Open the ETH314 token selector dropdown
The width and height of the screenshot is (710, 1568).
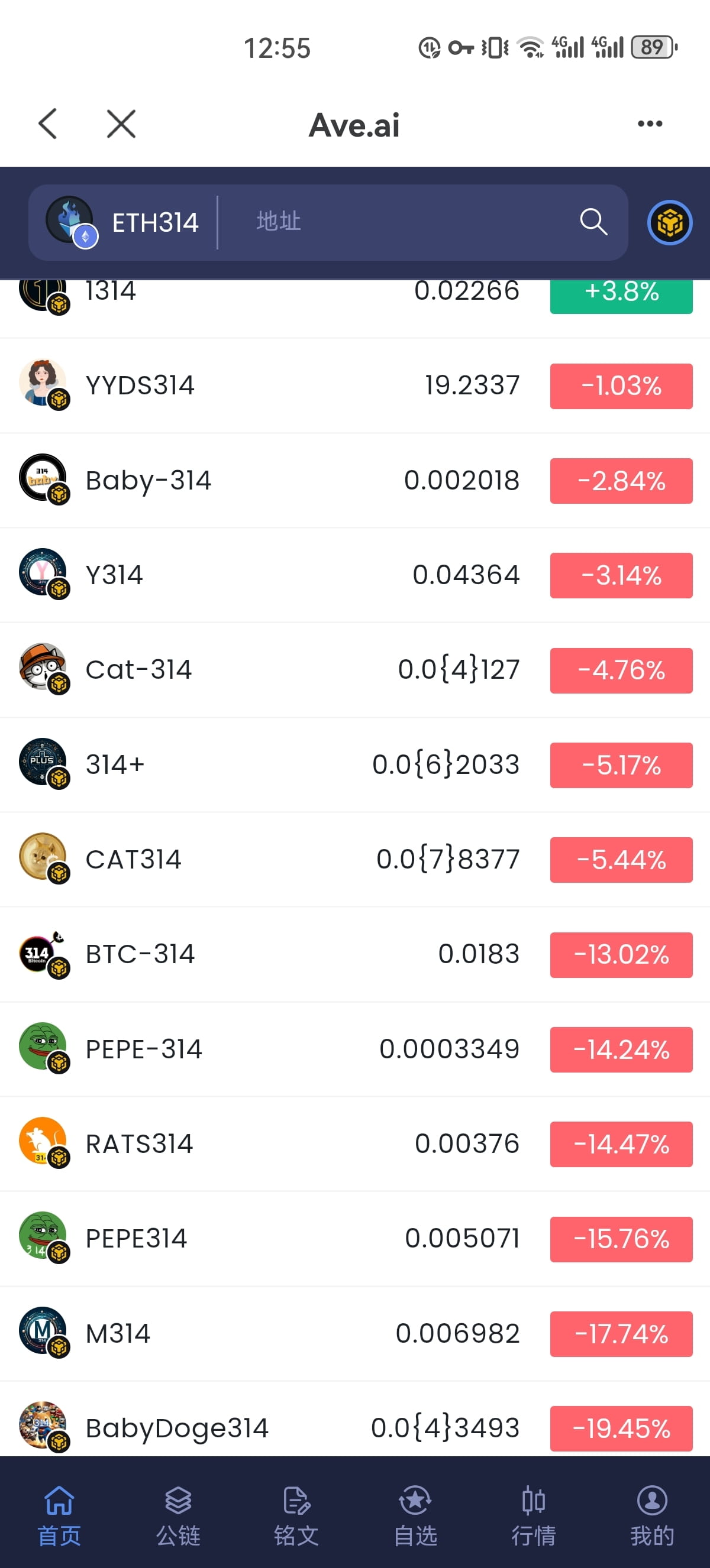pos(155,223)
